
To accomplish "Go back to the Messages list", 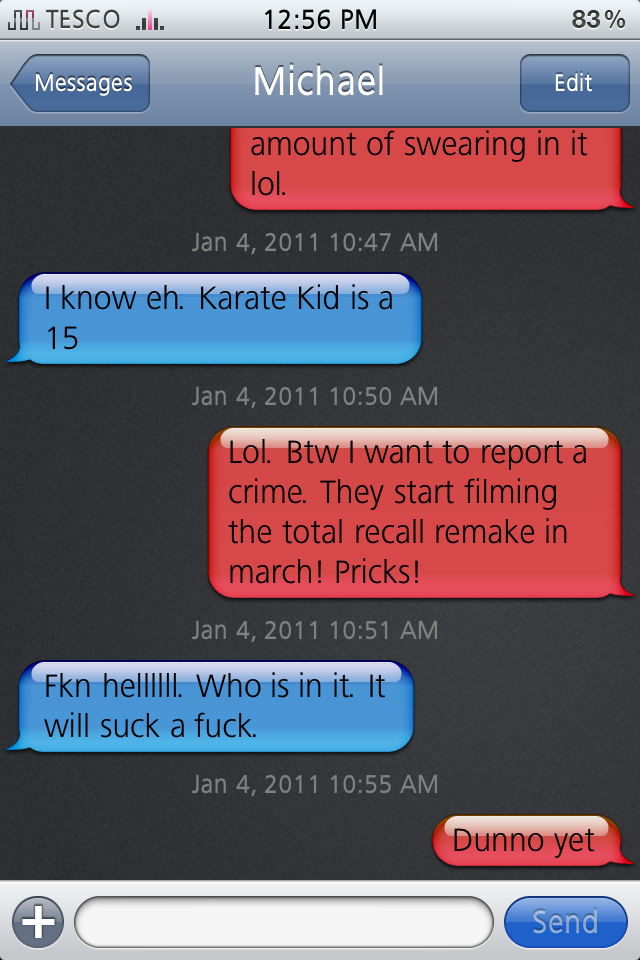I will click(x=82, y=83).
